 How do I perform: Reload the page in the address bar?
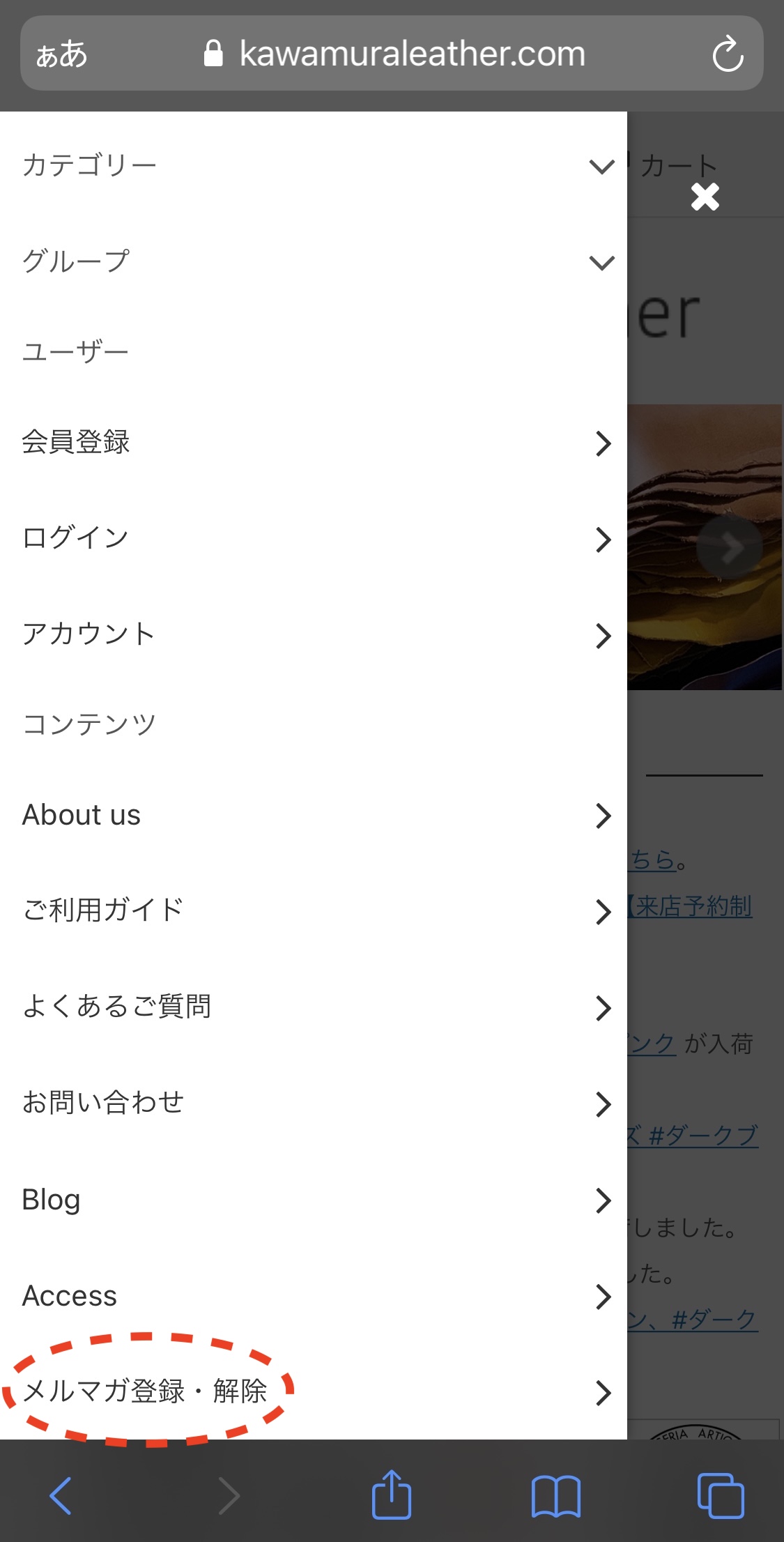pos(728,54)
